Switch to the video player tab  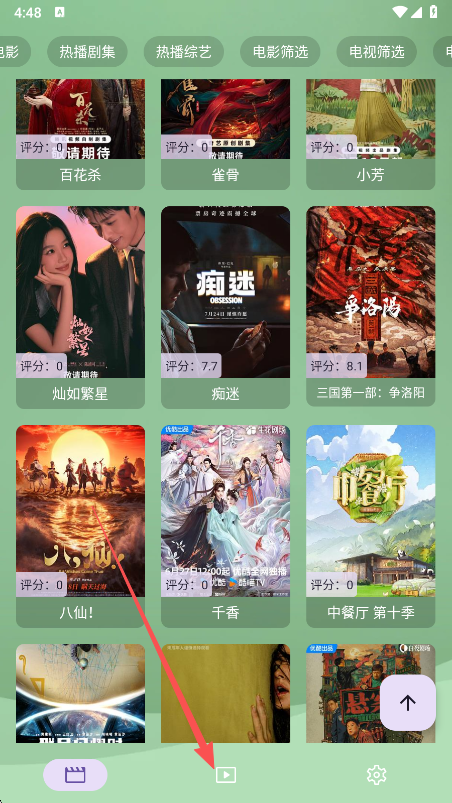pyautogui.click(x=226, y=775)
